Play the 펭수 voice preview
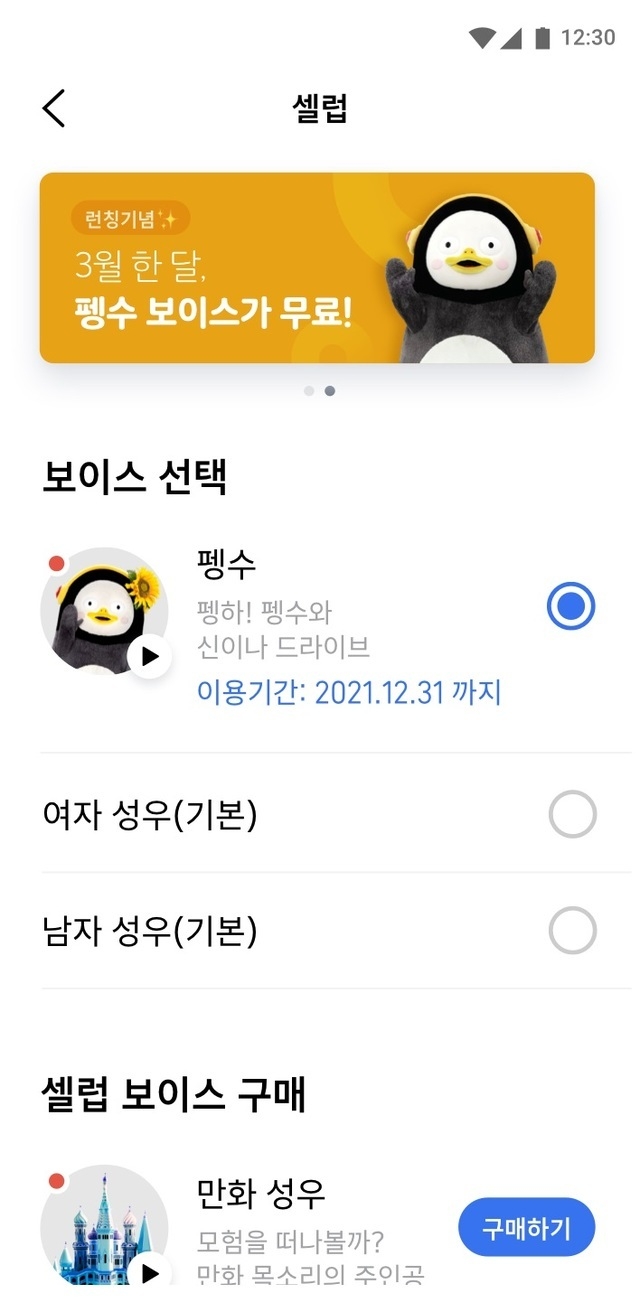Viewport: 640px width, 1312px height. point(150,657)
